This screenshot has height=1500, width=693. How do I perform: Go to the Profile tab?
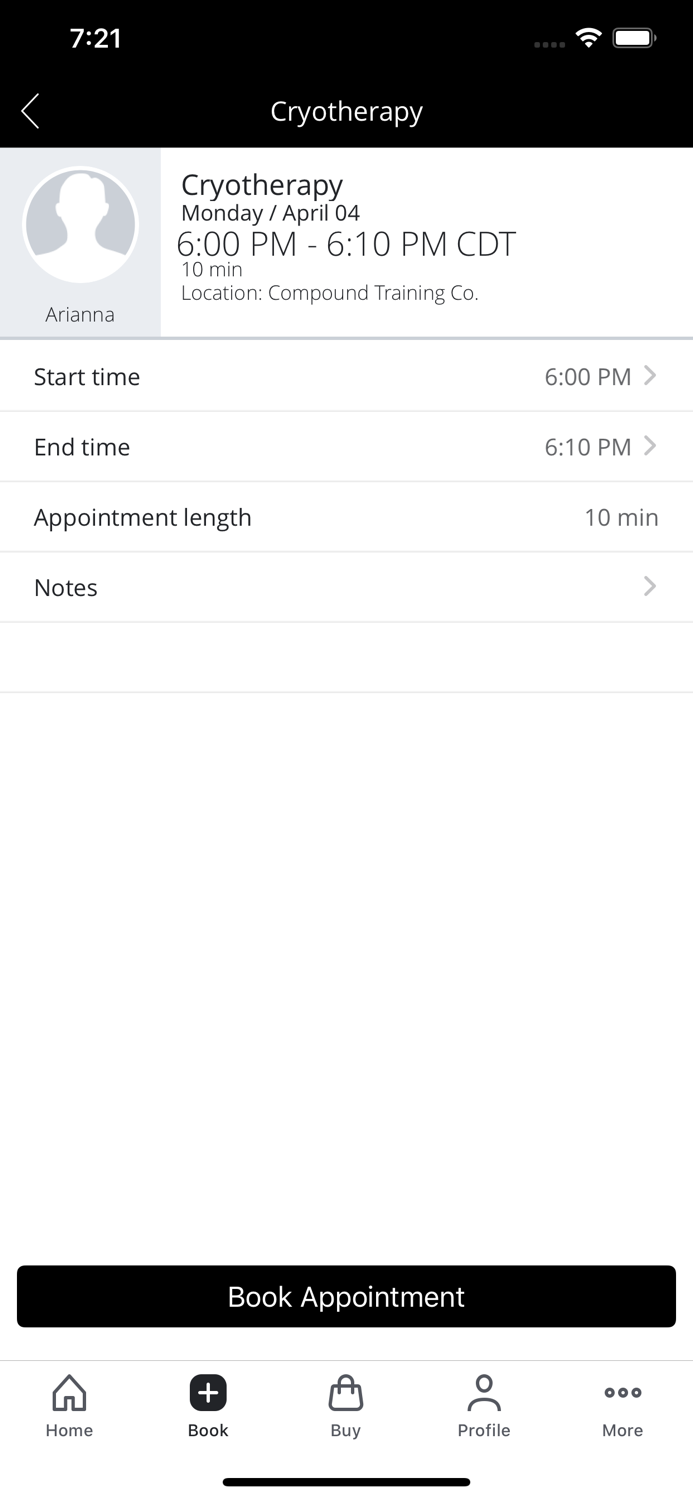[484, 1406]
